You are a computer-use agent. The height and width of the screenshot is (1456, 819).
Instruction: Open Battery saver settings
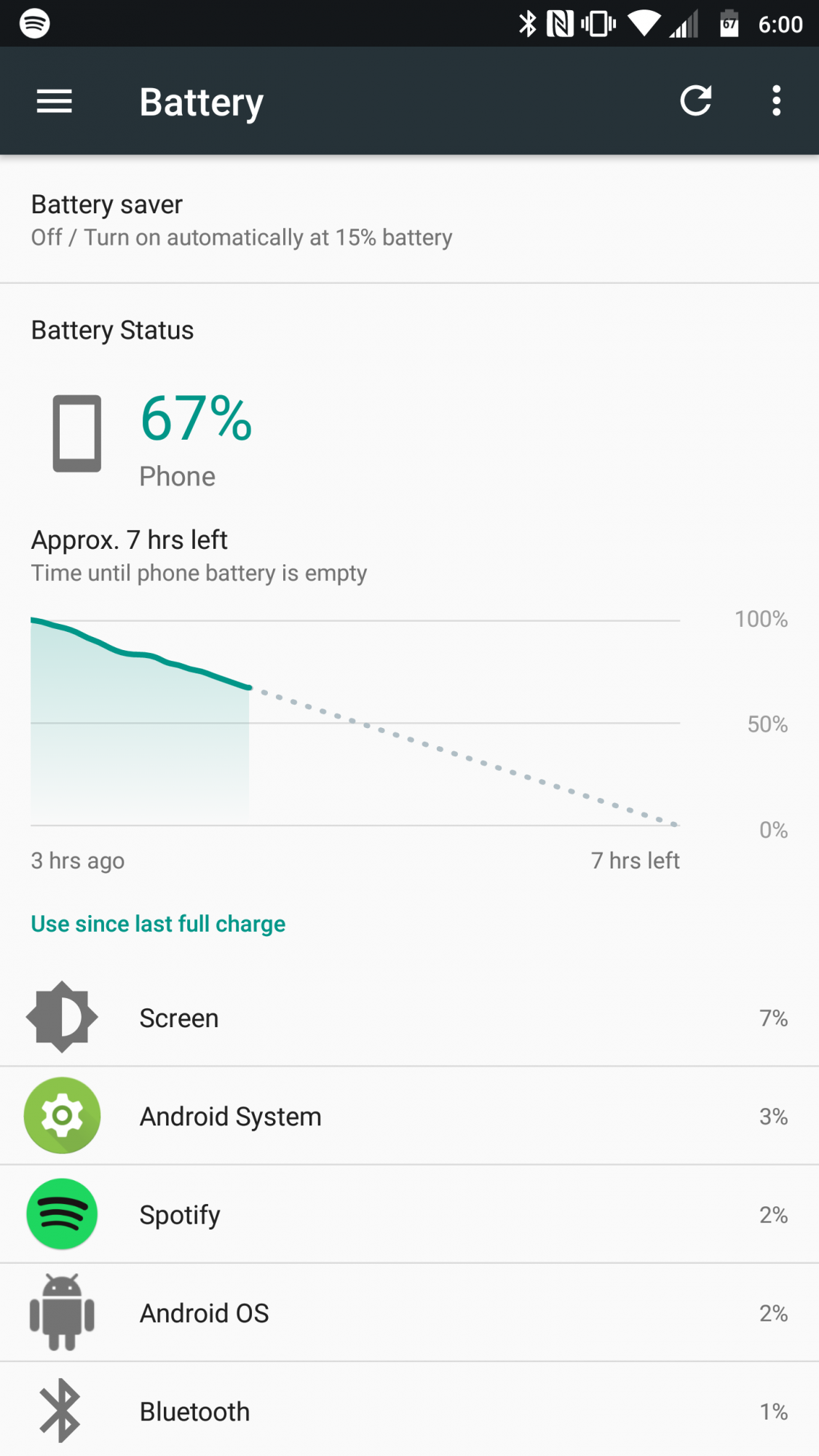point(409,220)
